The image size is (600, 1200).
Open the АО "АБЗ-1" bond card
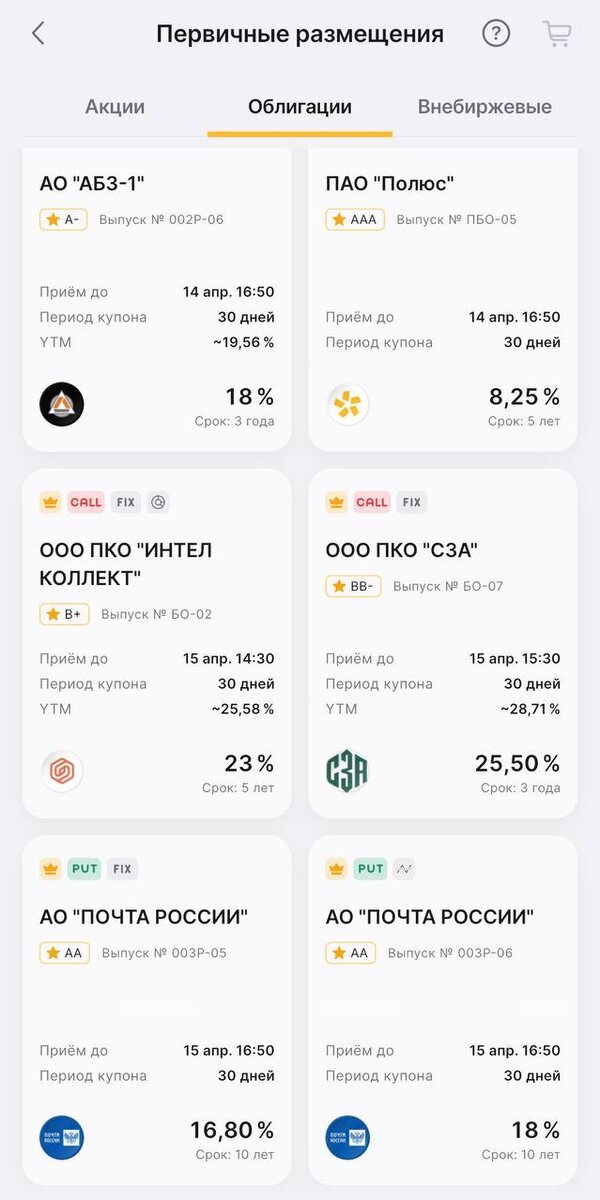tap(157, 300)
